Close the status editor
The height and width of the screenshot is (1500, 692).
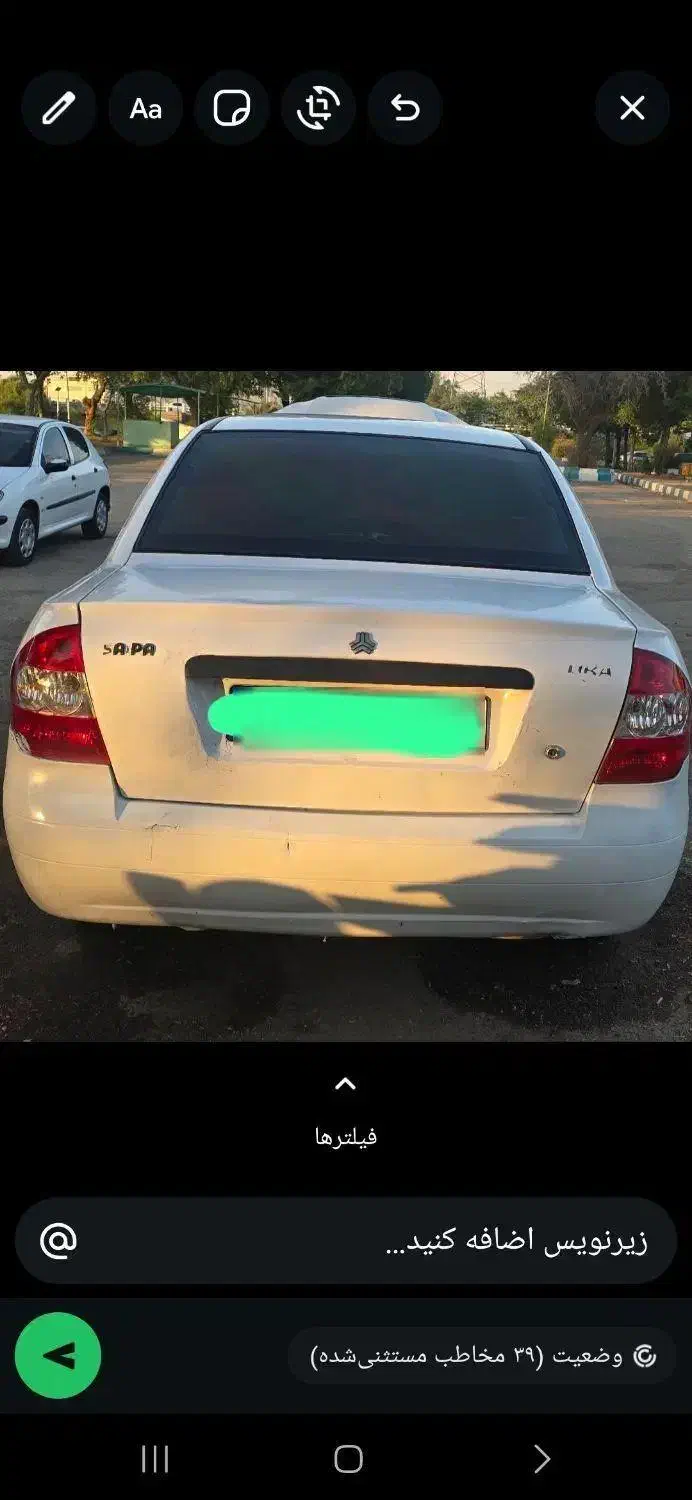click(x=632, y=108)
